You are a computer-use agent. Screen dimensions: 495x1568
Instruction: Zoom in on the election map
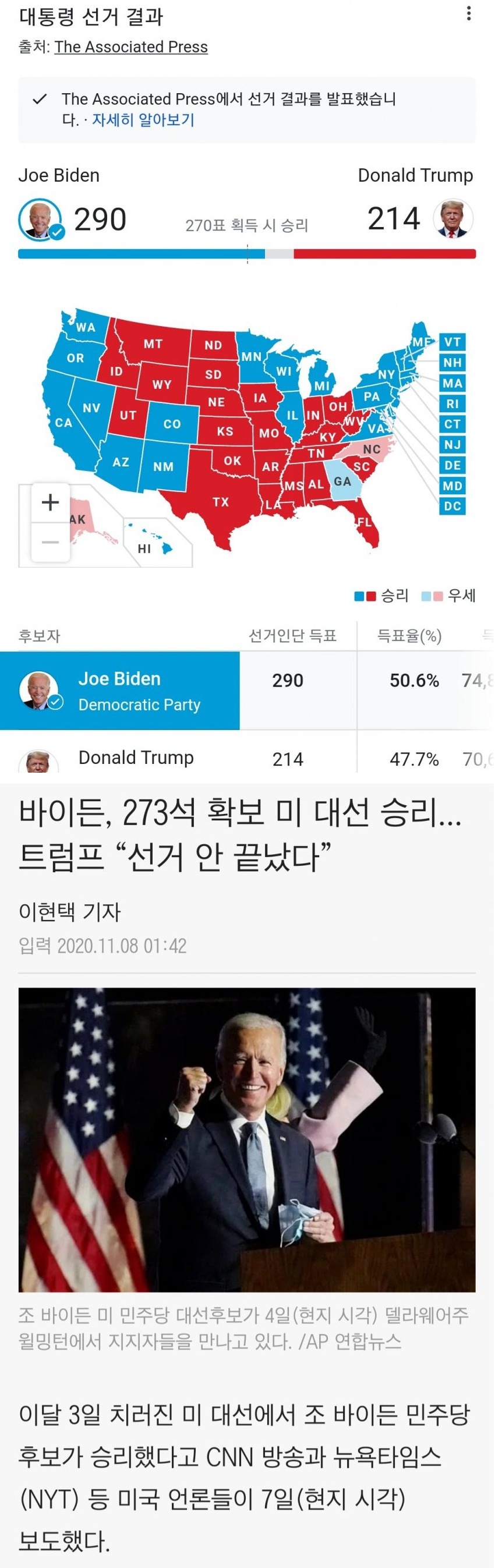point(51,503)
